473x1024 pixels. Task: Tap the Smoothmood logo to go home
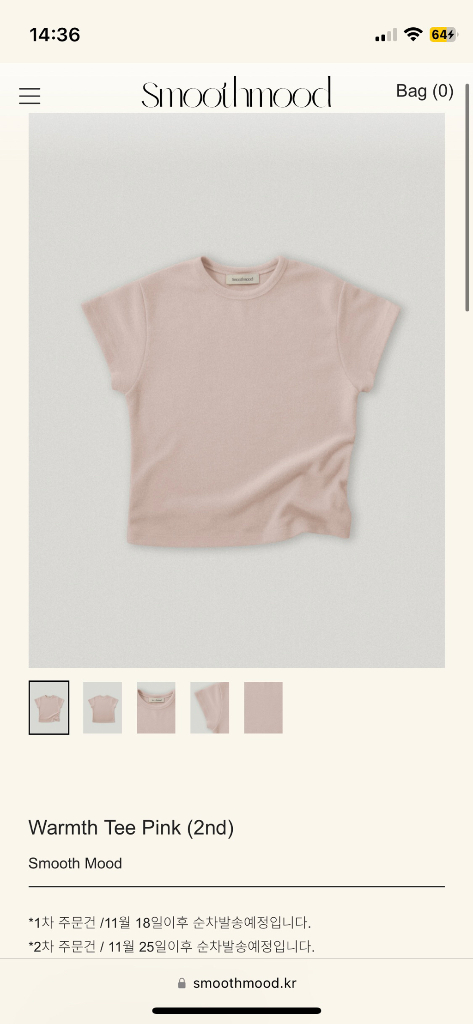(236, 93)
